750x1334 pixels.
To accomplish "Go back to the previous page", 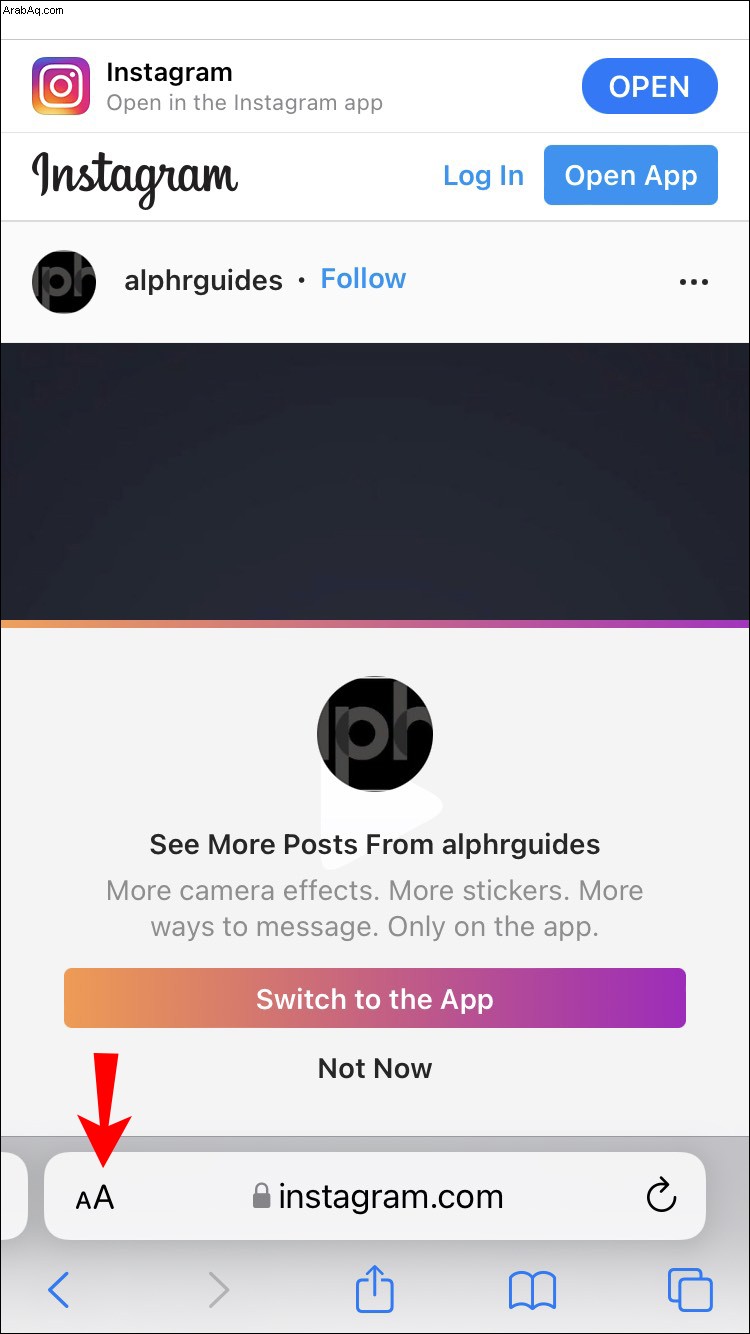I will click(x=59, y=1290).
